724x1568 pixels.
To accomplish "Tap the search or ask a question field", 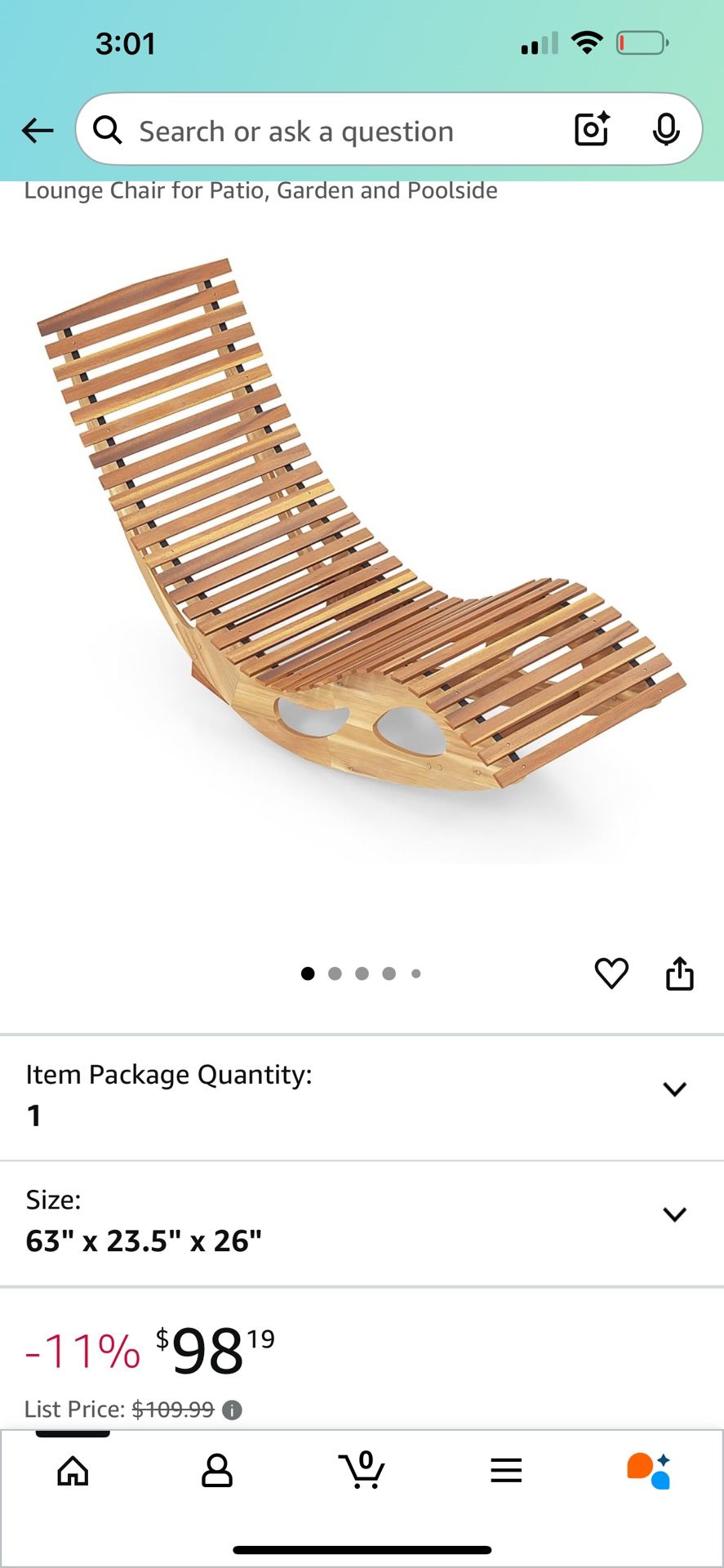I will point(326,131).
